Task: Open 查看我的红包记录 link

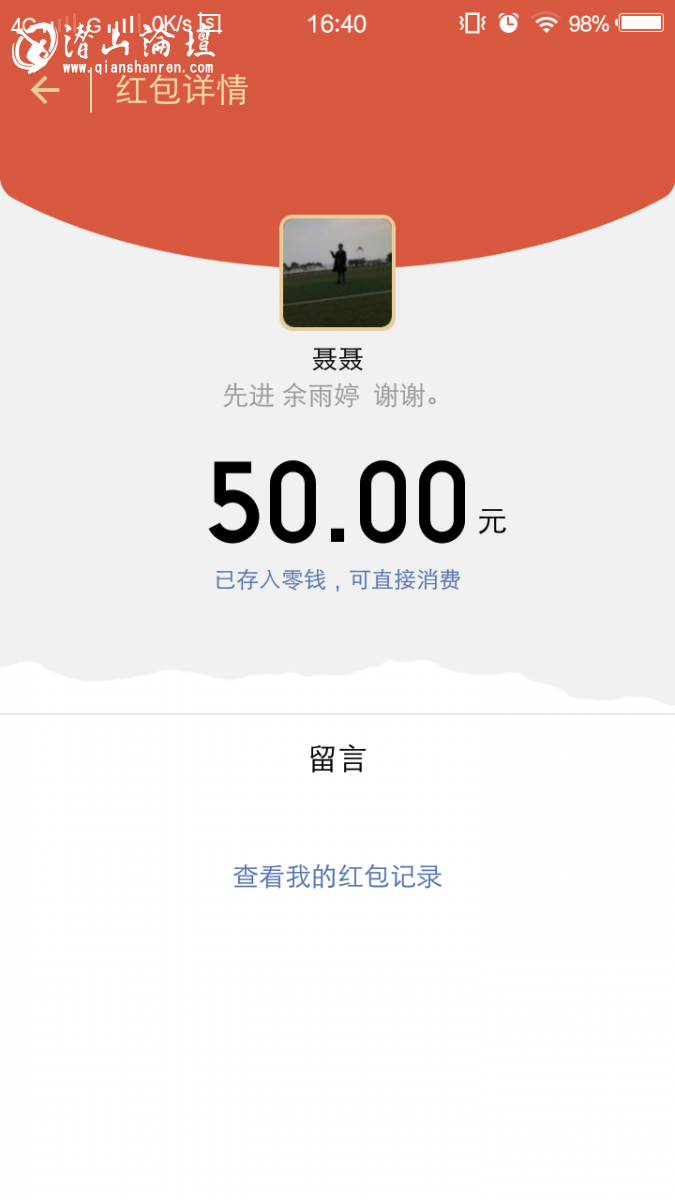Action: (x=337, y=877)
